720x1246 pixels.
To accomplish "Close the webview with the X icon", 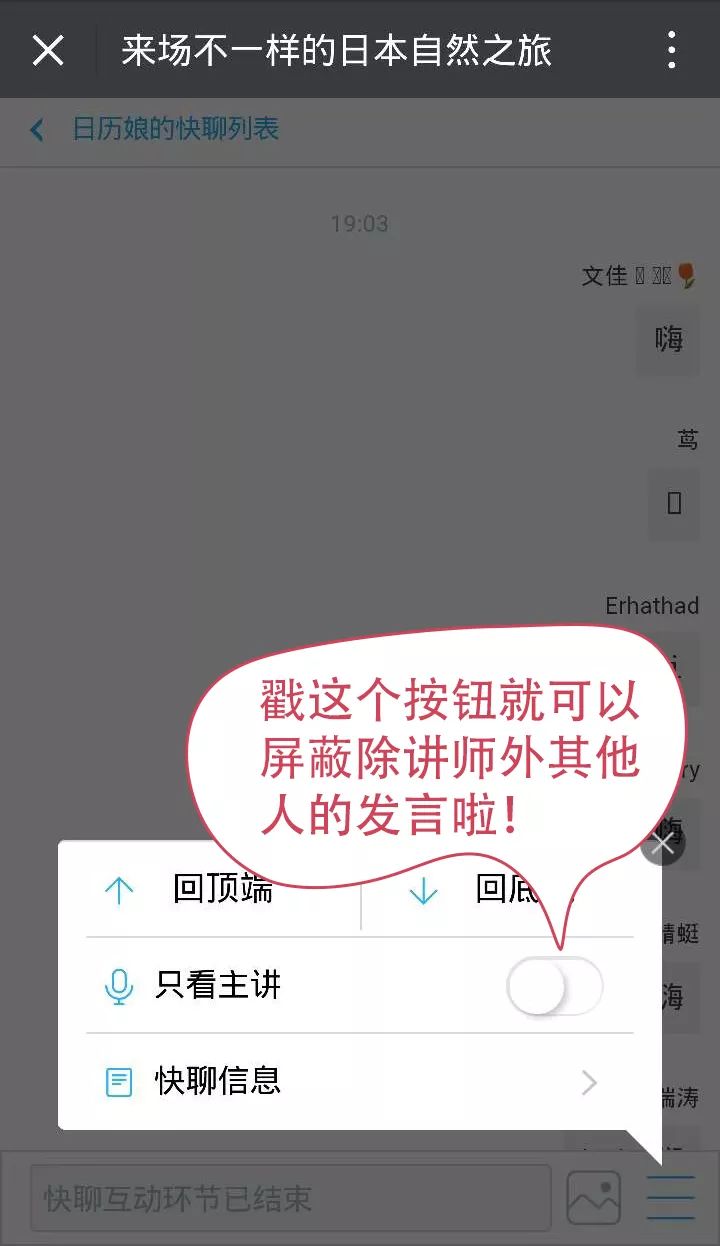I will coord(48,50).
